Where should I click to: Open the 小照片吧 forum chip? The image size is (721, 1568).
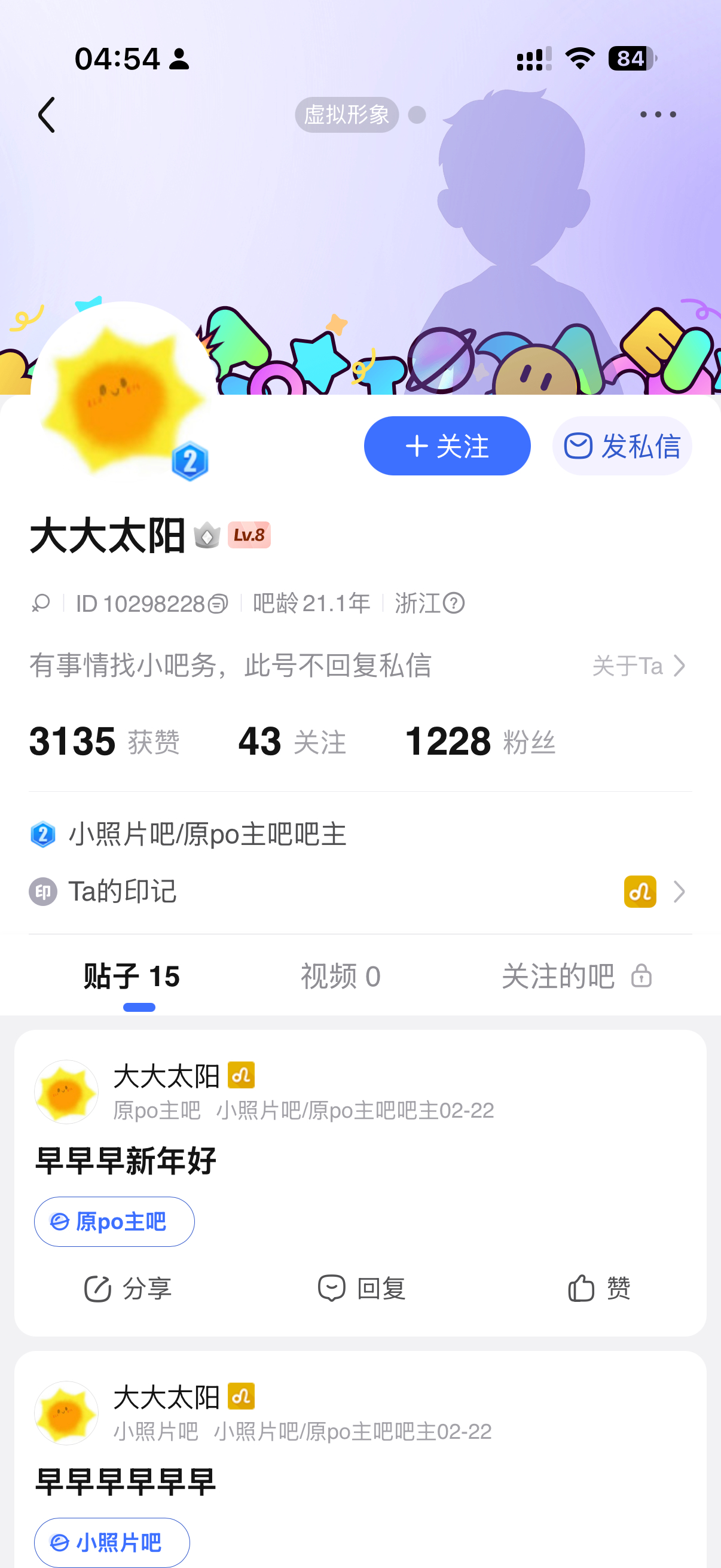tap(112, 1542)
